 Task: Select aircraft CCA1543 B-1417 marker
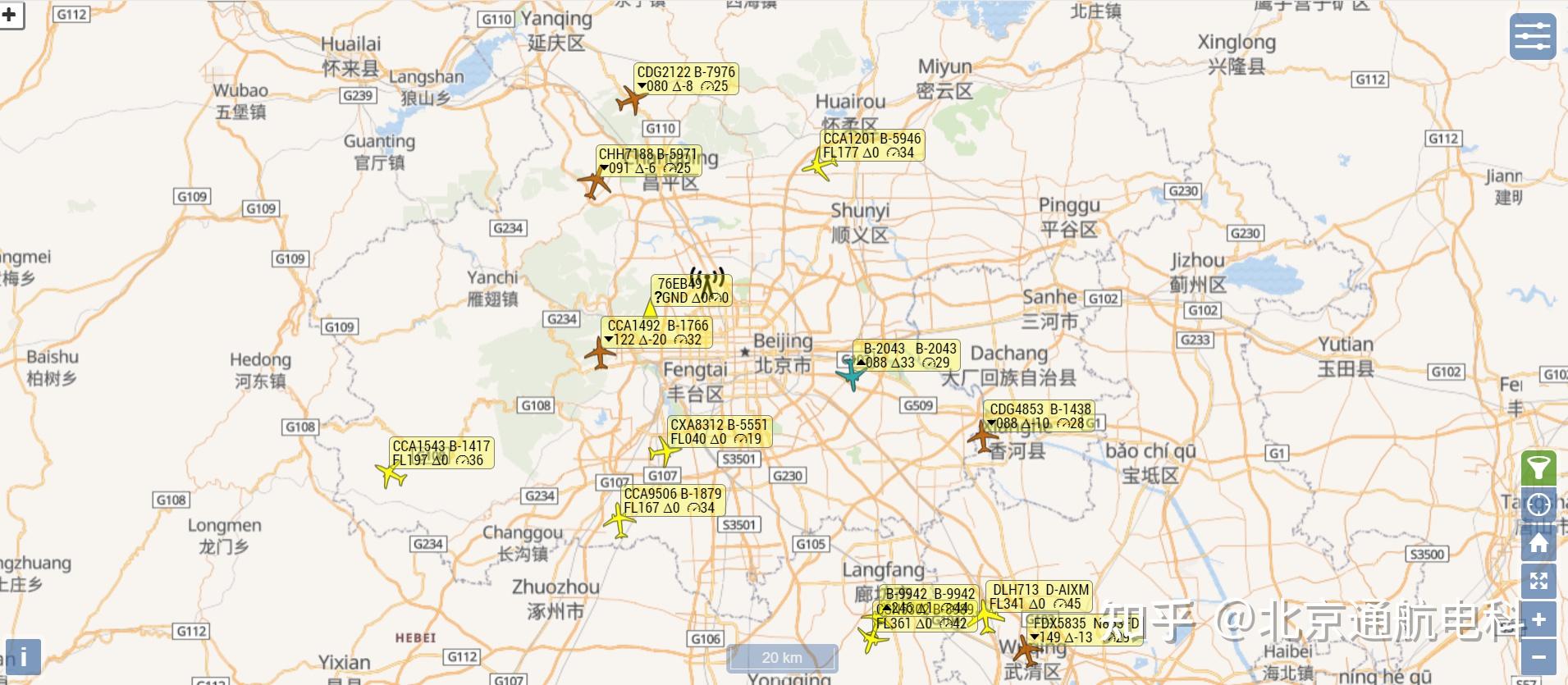(x=391, y=473)
